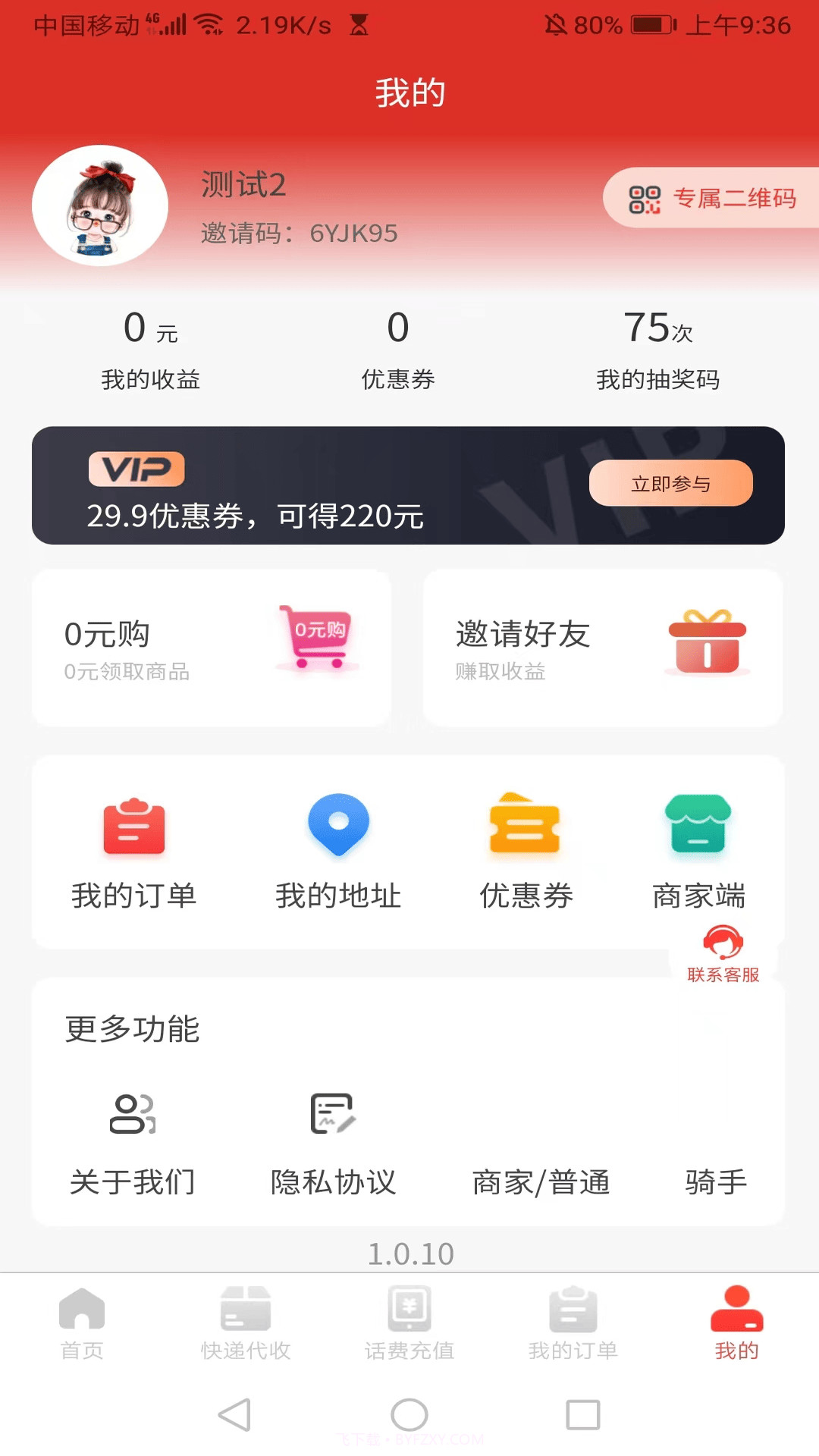Open 商家/普通 switch option
This screenshot has width=819, height=1456.
click(x=541, y=1181)
